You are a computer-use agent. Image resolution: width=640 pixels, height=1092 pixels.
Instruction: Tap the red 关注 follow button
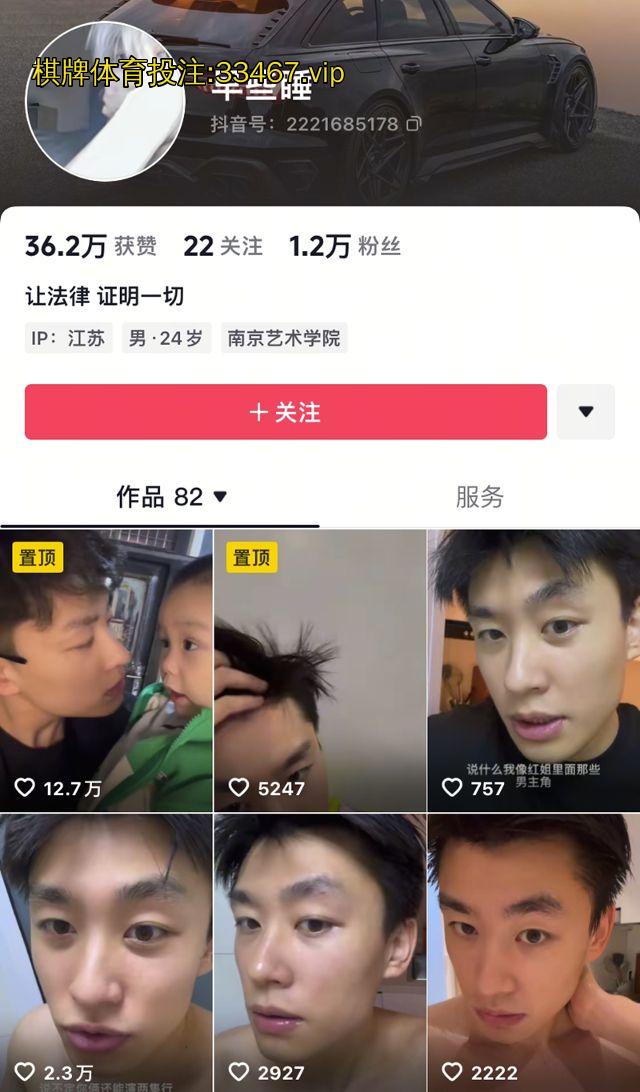coord(285,412)
